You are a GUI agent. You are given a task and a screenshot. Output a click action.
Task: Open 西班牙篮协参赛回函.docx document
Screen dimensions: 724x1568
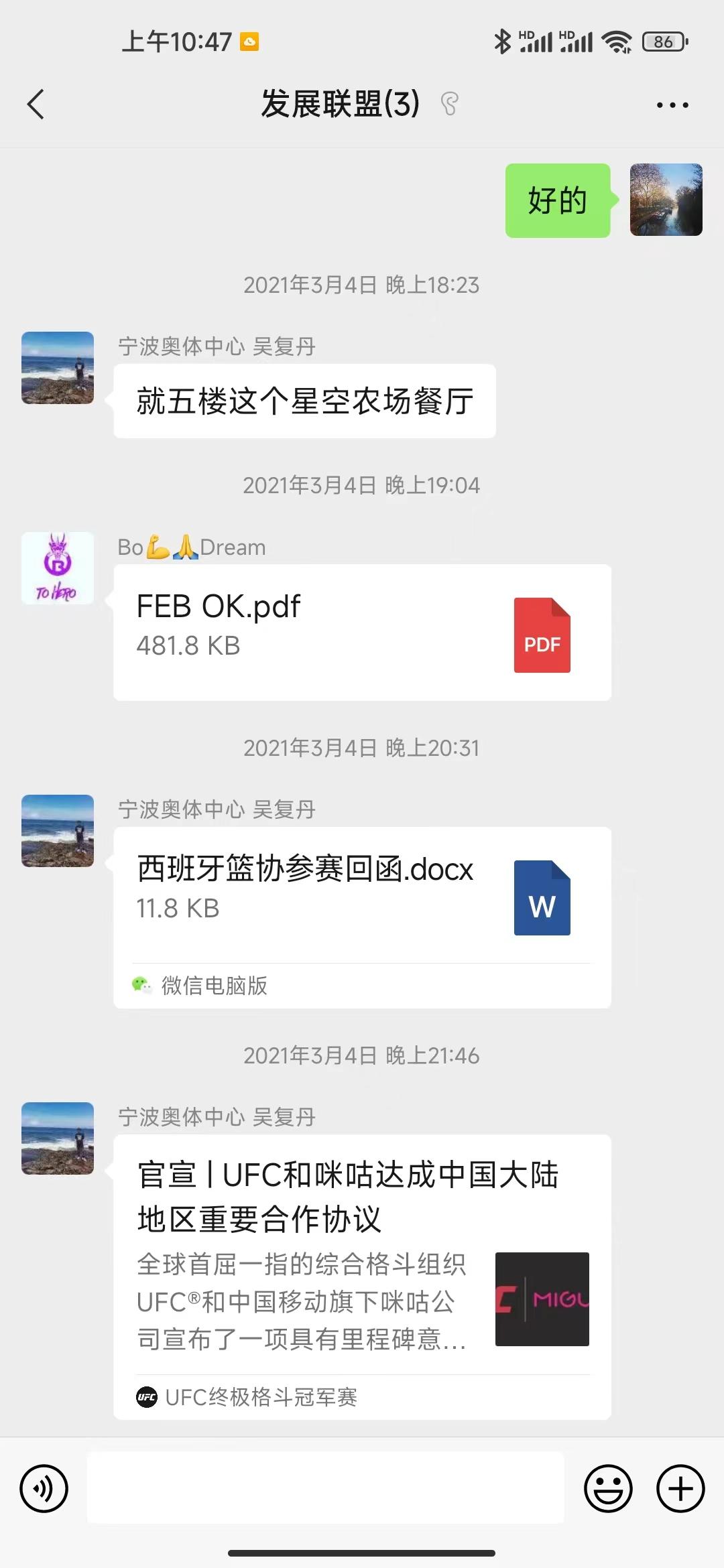coord(362,895)
